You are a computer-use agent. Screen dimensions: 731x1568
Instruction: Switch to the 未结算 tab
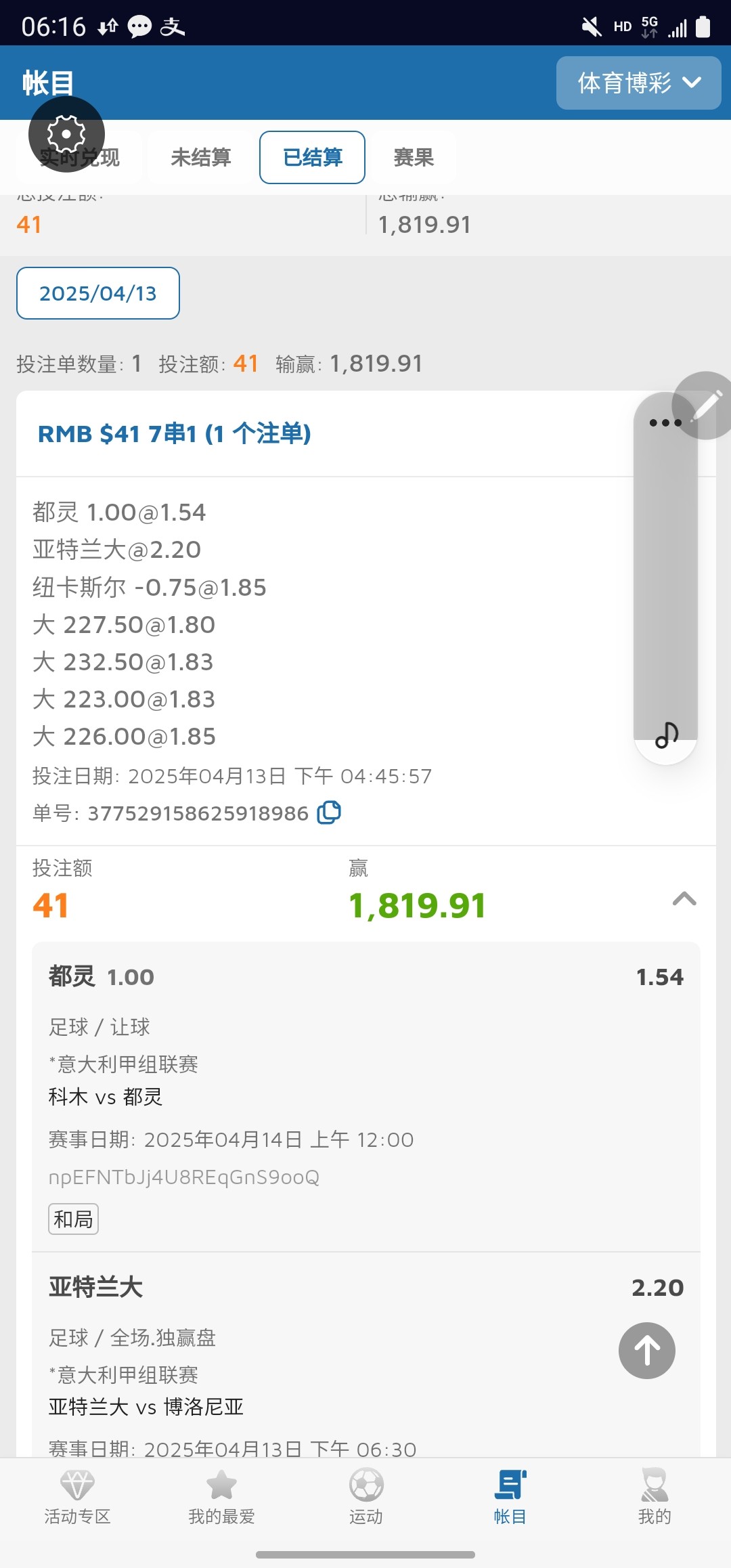pos(201,157)
